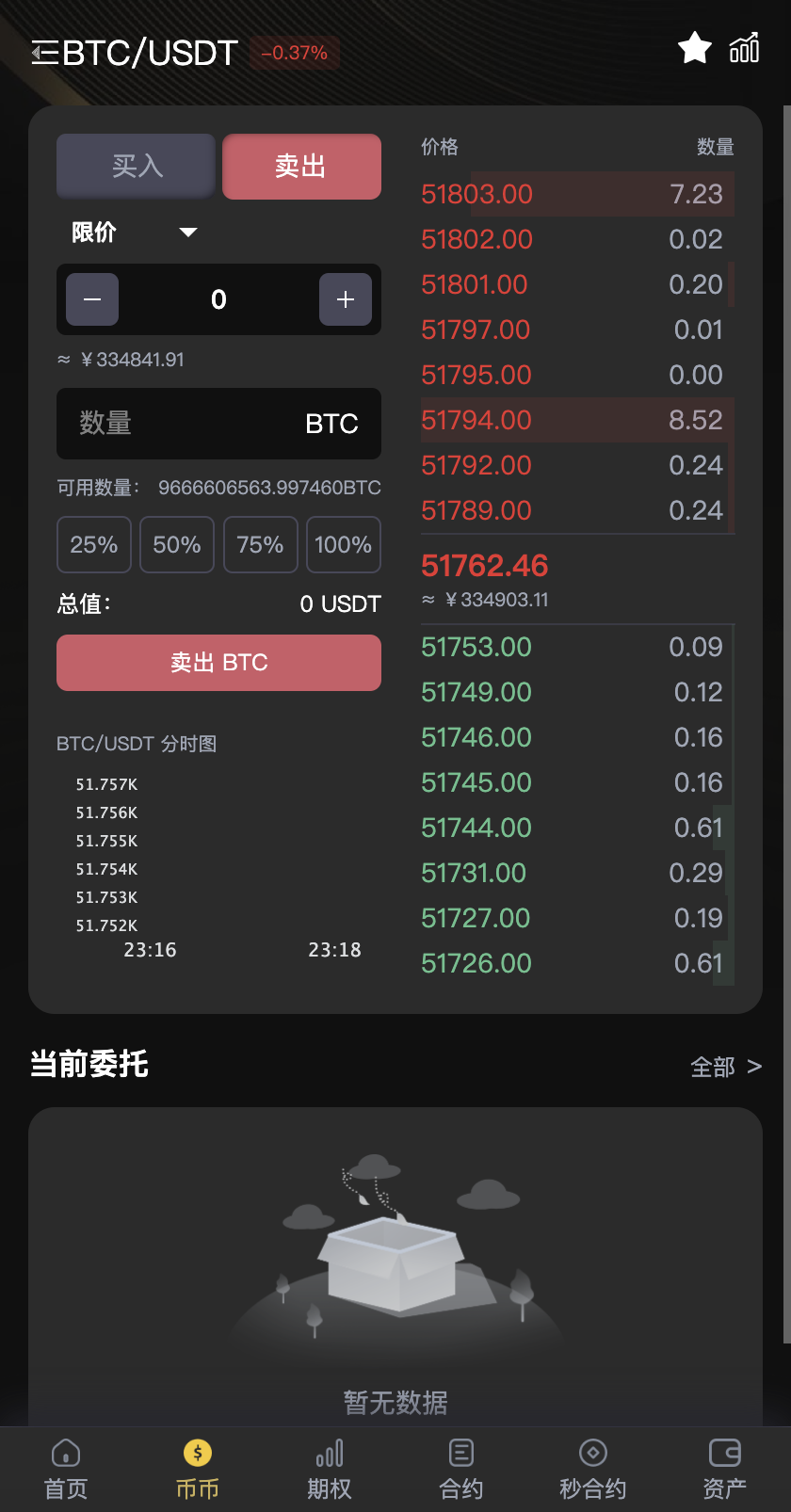
Task: Select the 25% quantity button
Action: (93, 544)
